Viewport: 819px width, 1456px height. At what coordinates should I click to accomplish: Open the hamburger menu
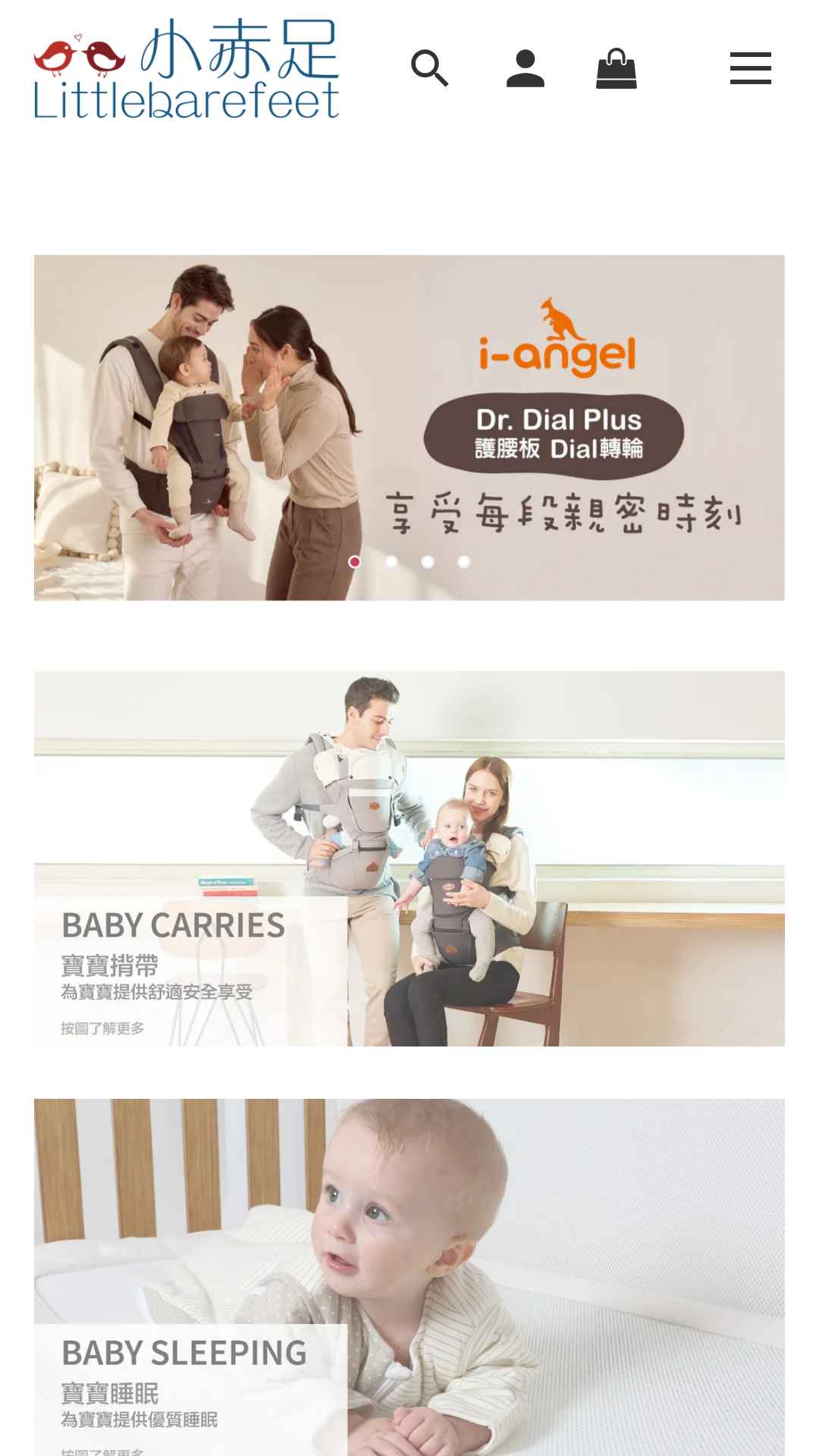(751, 68)
